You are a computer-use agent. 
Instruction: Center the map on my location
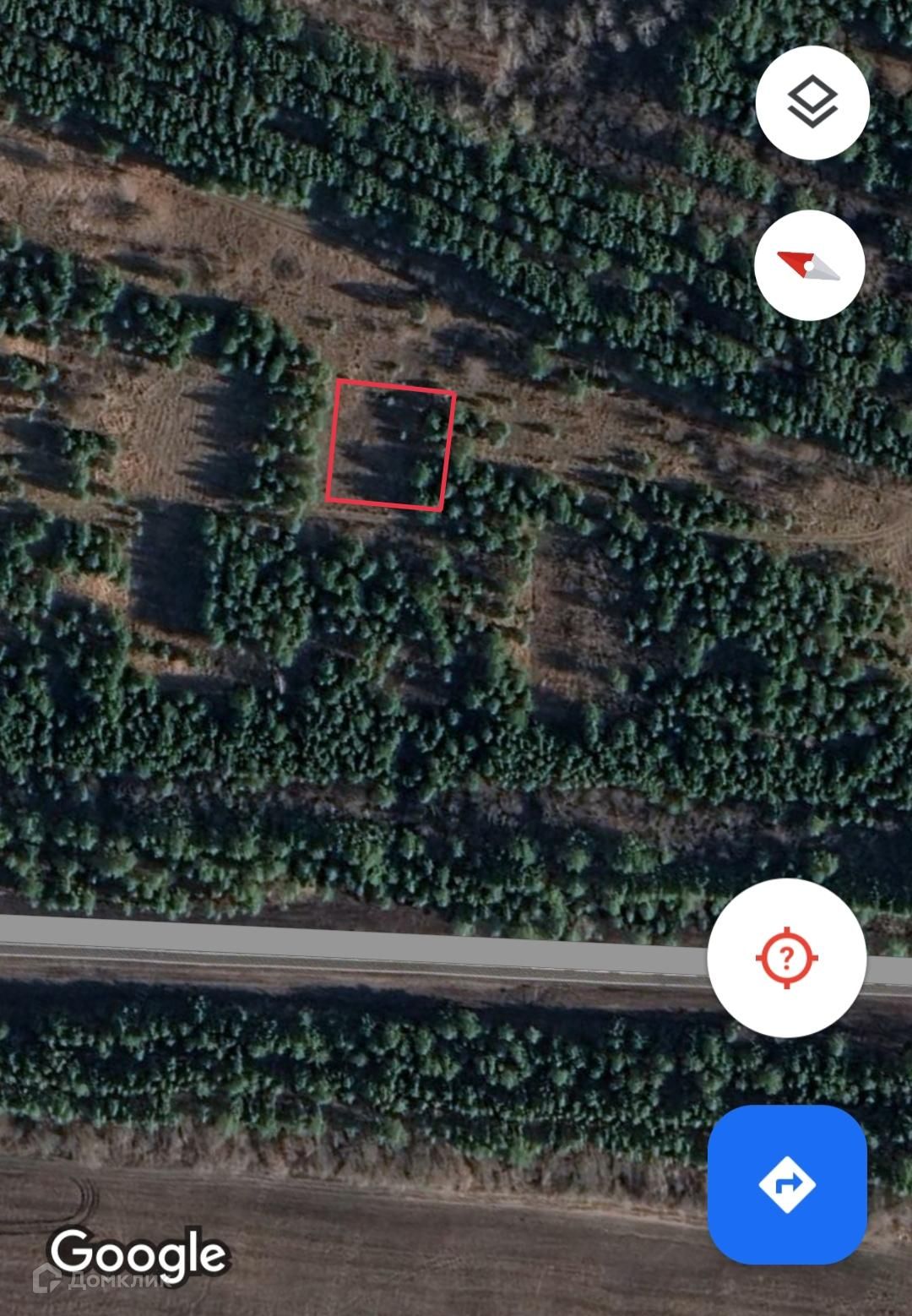786,958
